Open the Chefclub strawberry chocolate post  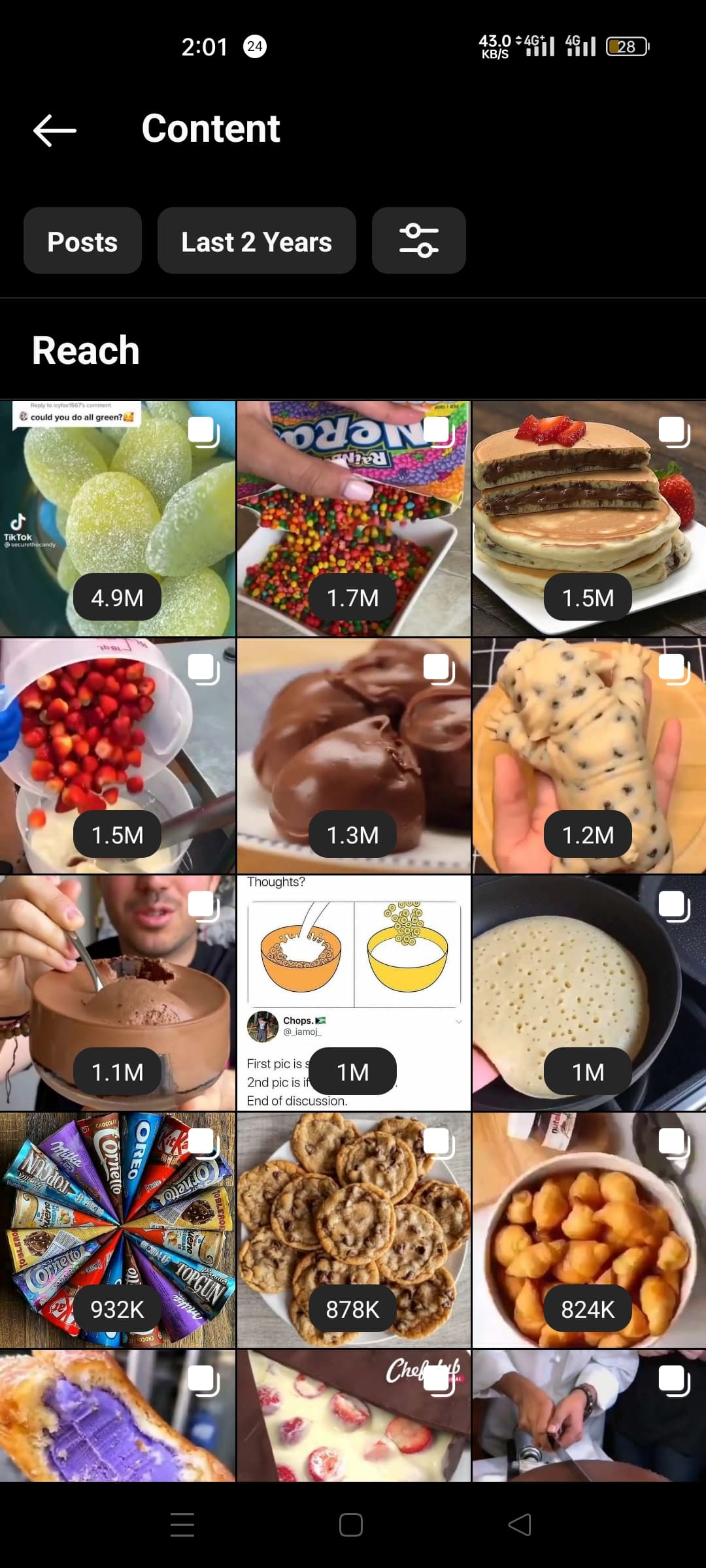coord(354,1416)
